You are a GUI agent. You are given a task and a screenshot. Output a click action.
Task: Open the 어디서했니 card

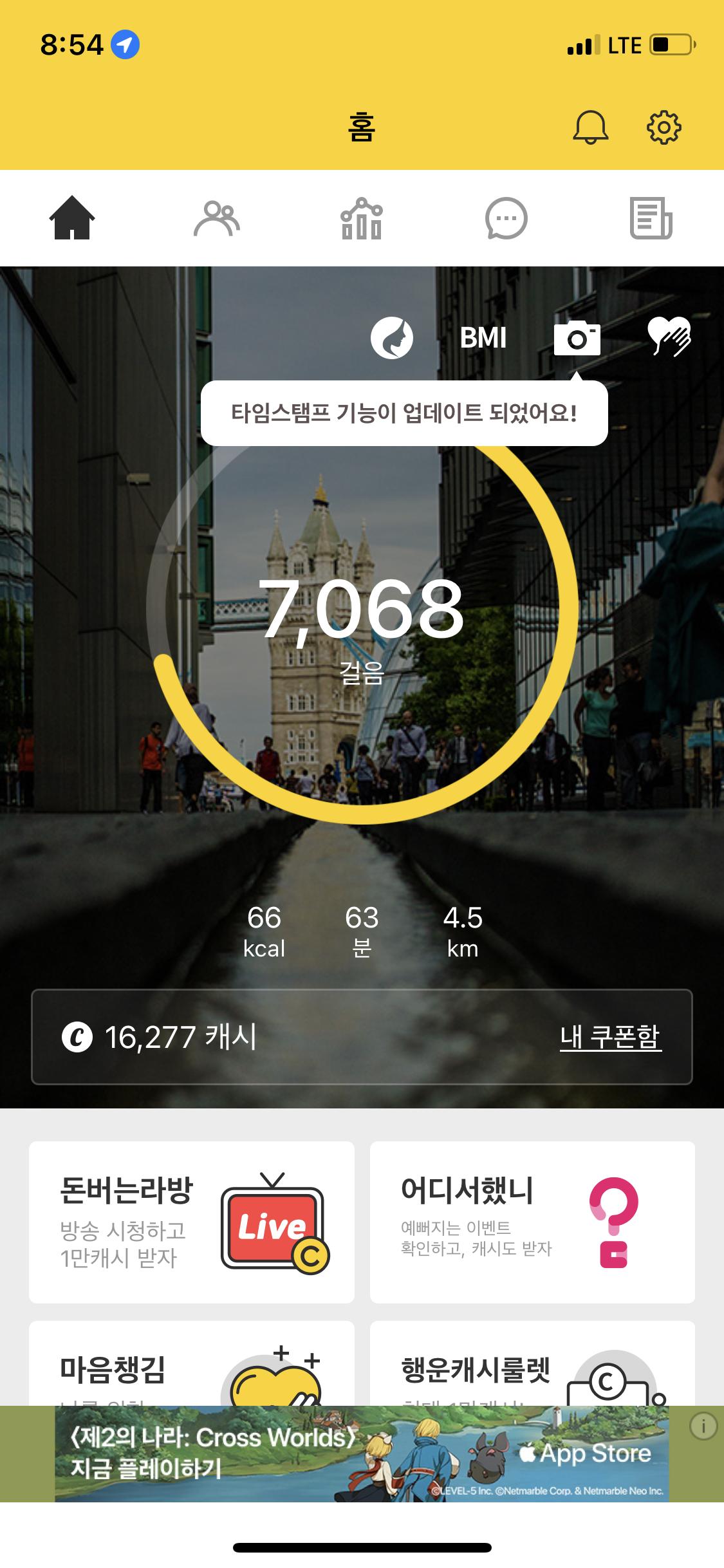532,1222
